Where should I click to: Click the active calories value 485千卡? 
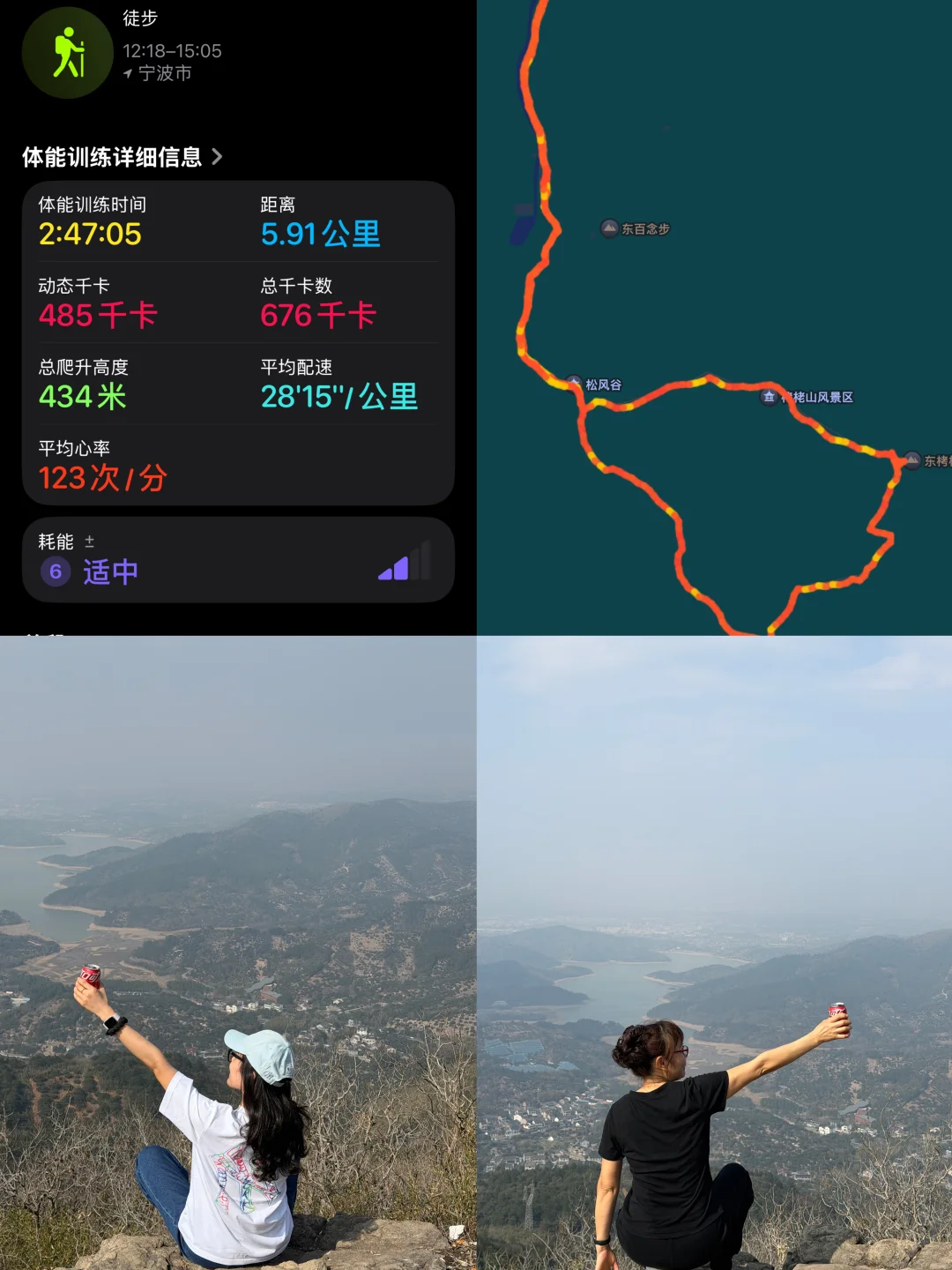click(x=97, y=316)
